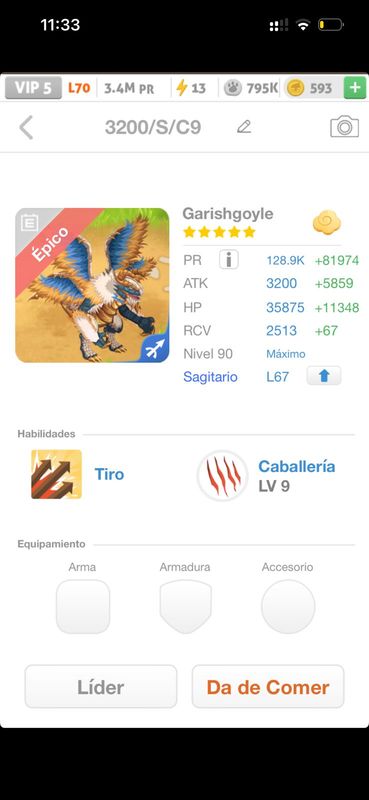The height and width of the screenshot is (800, 369).
Task: Upgrade Sagitario with the blue up arrow
Action: click(324, 377)
